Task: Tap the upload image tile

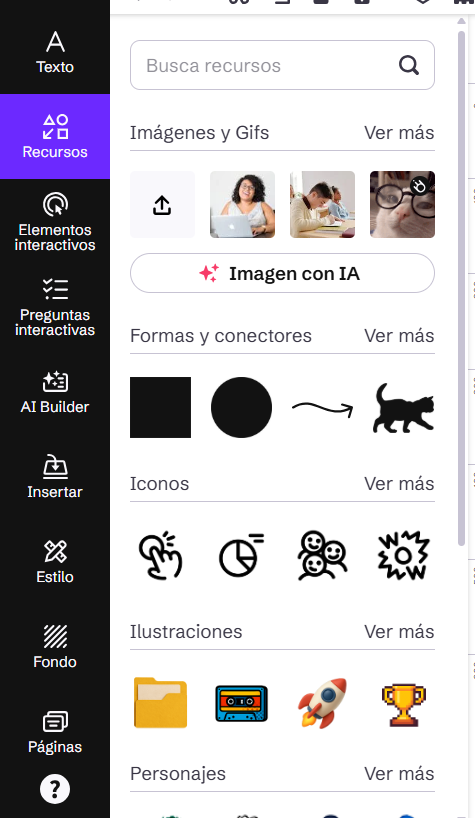Action: pos(163,204)
